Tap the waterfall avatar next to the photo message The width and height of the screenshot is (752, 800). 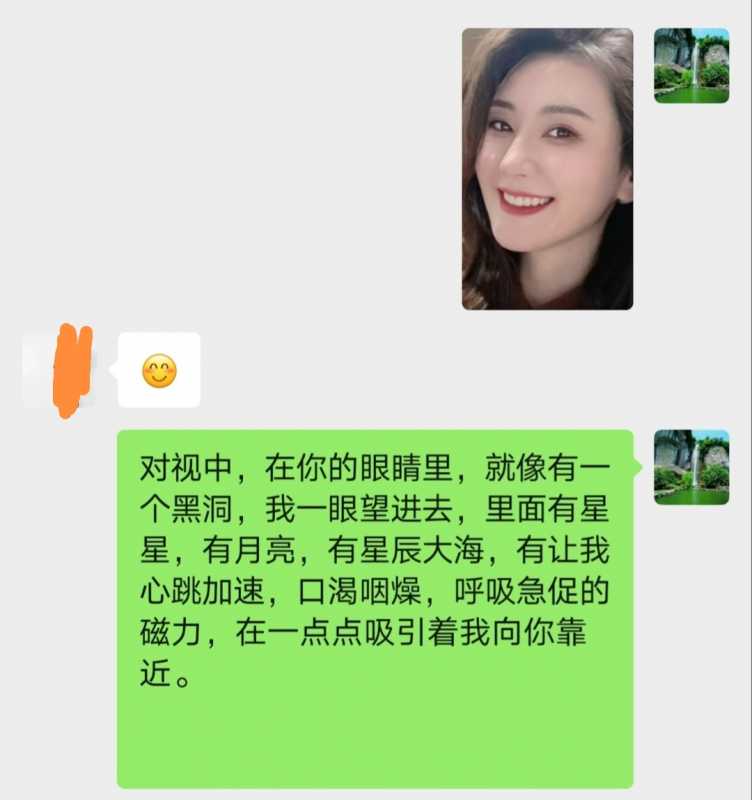[691, 66]
